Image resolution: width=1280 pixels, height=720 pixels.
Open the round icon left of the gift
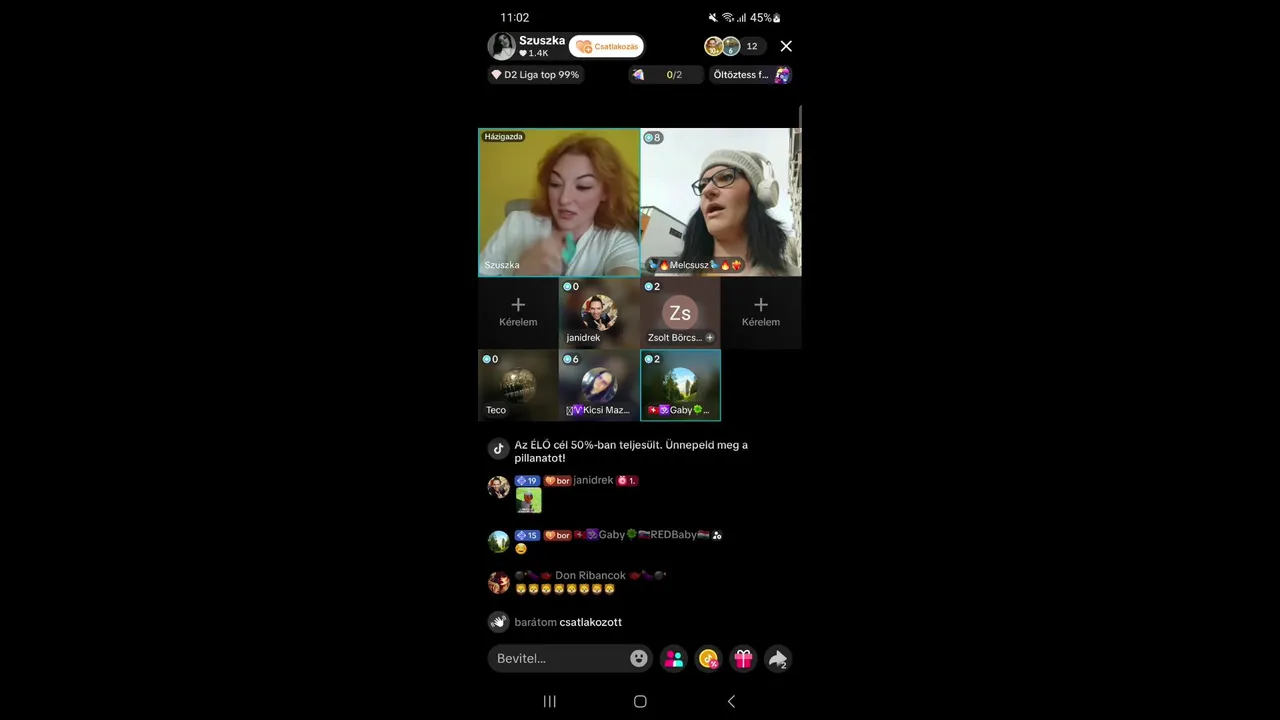coord(708,658)
